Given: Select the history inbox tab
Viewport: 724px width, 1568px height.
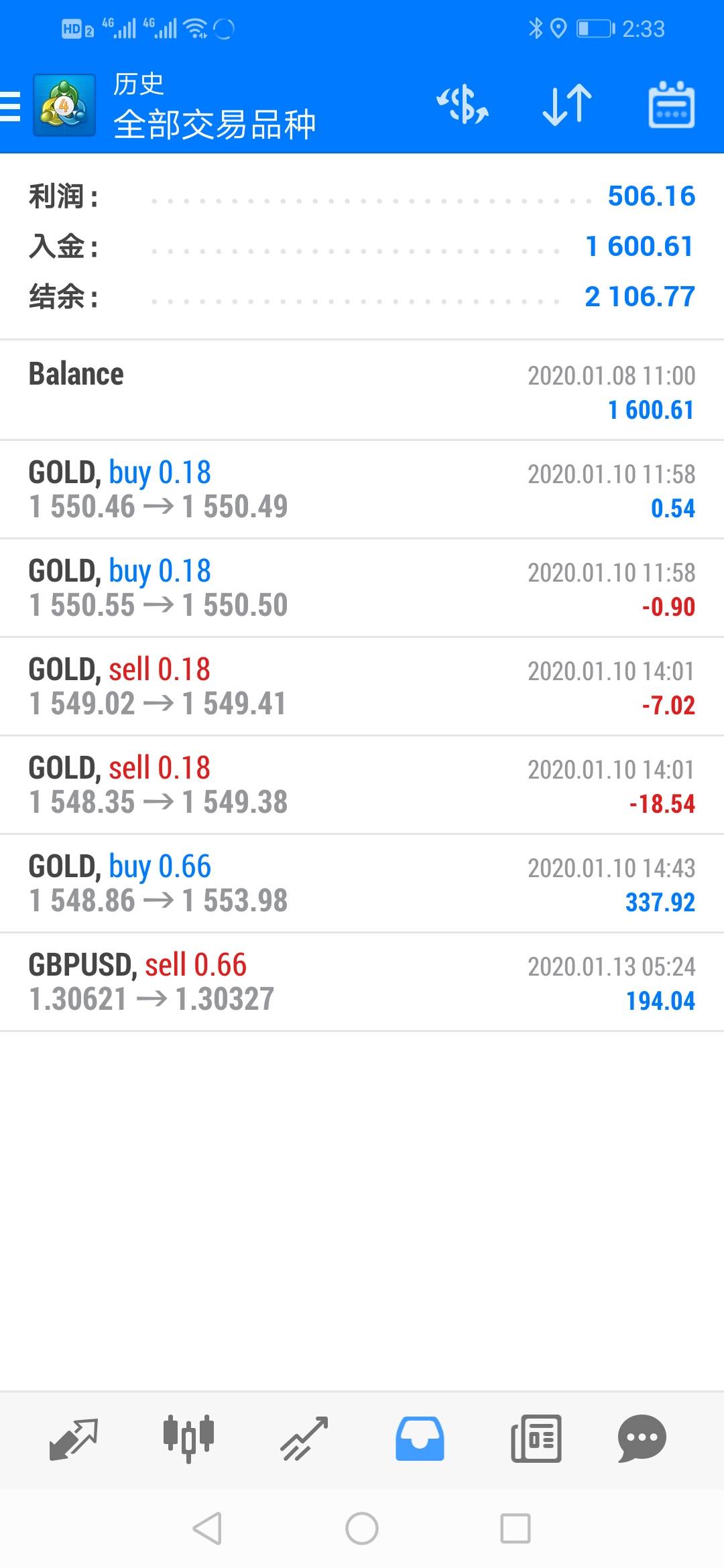Looking at the screenshot, I should click(420, 1439).
